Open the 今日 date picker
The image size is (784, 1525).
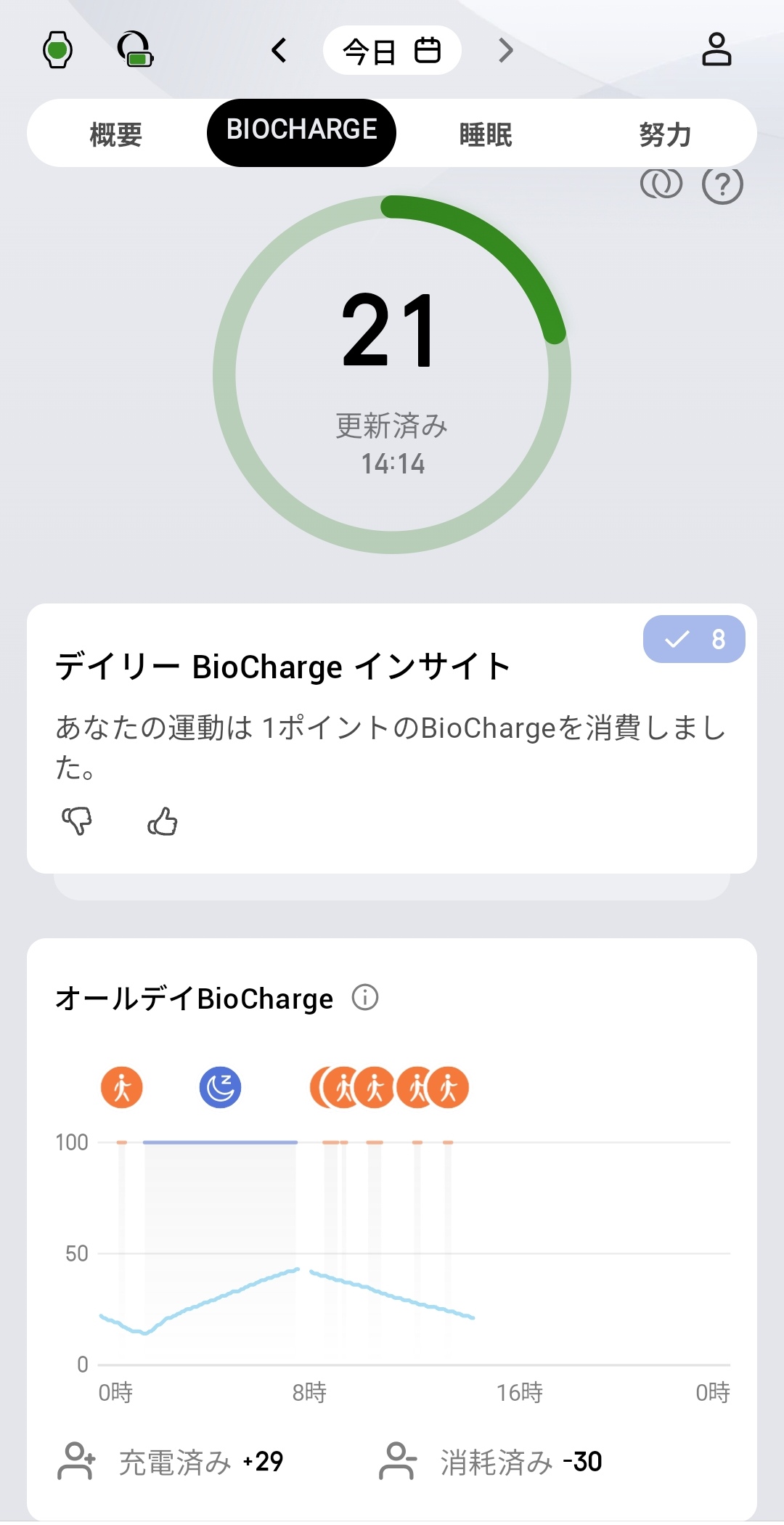click(x=392, y=51)
